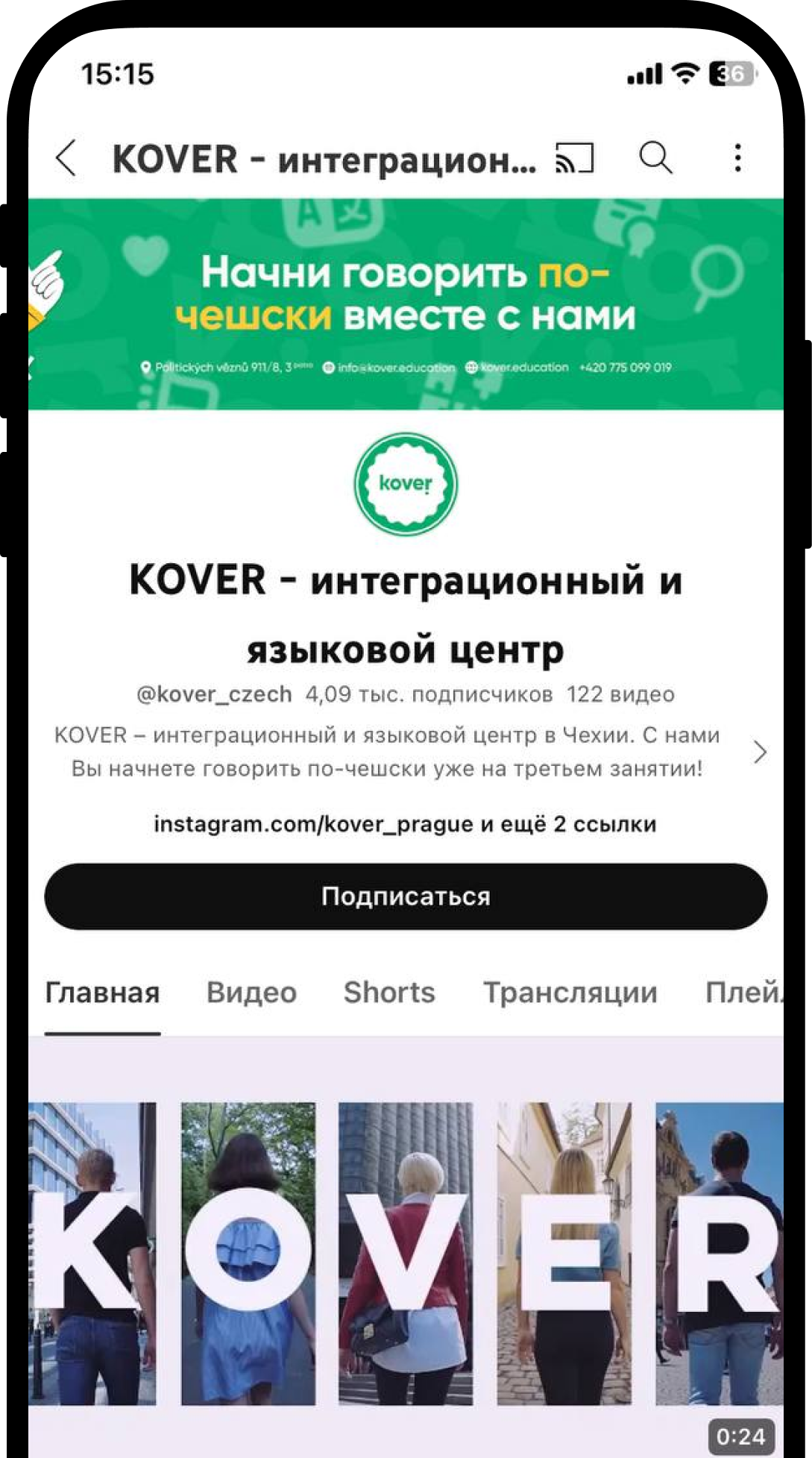Viewport: 812px width, 1458px height.
Task: Play the KOVER featured video
Action: 406,1253
